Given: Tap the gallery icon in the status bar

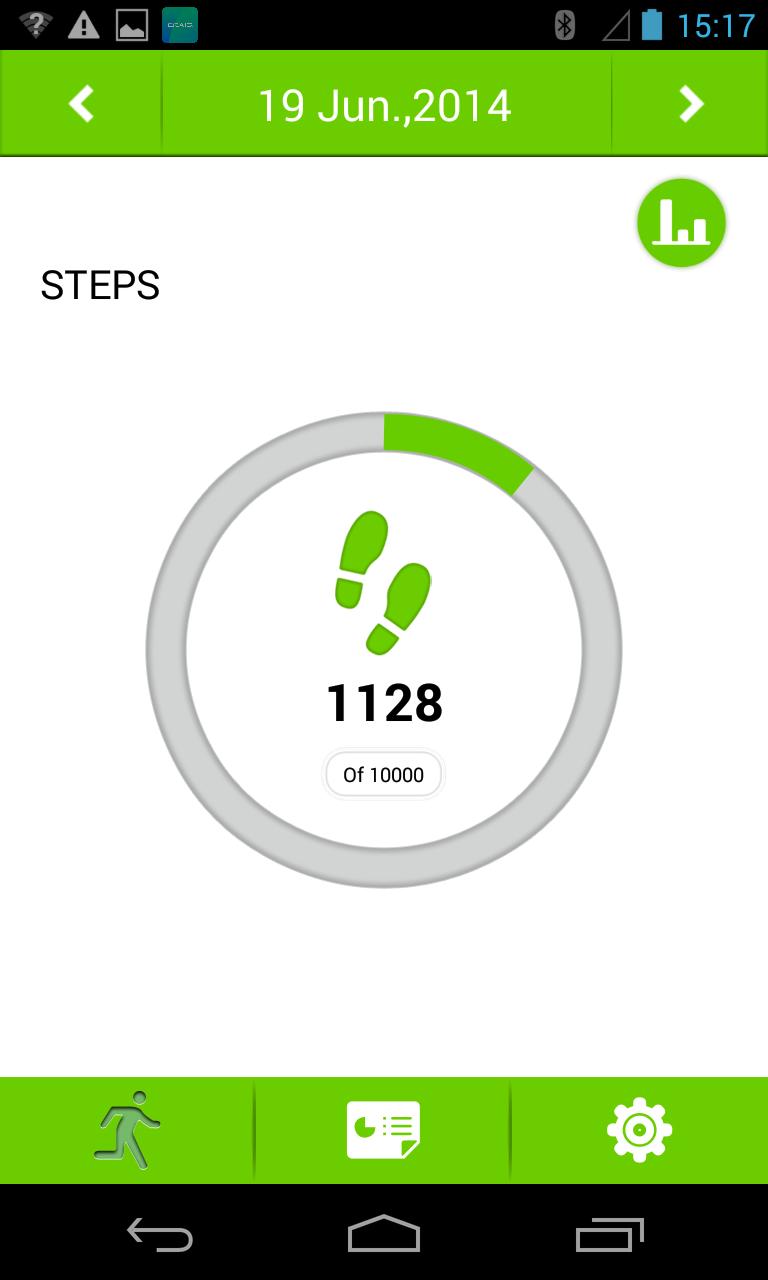Looking at the screenshot, I should tap(131, 23).
